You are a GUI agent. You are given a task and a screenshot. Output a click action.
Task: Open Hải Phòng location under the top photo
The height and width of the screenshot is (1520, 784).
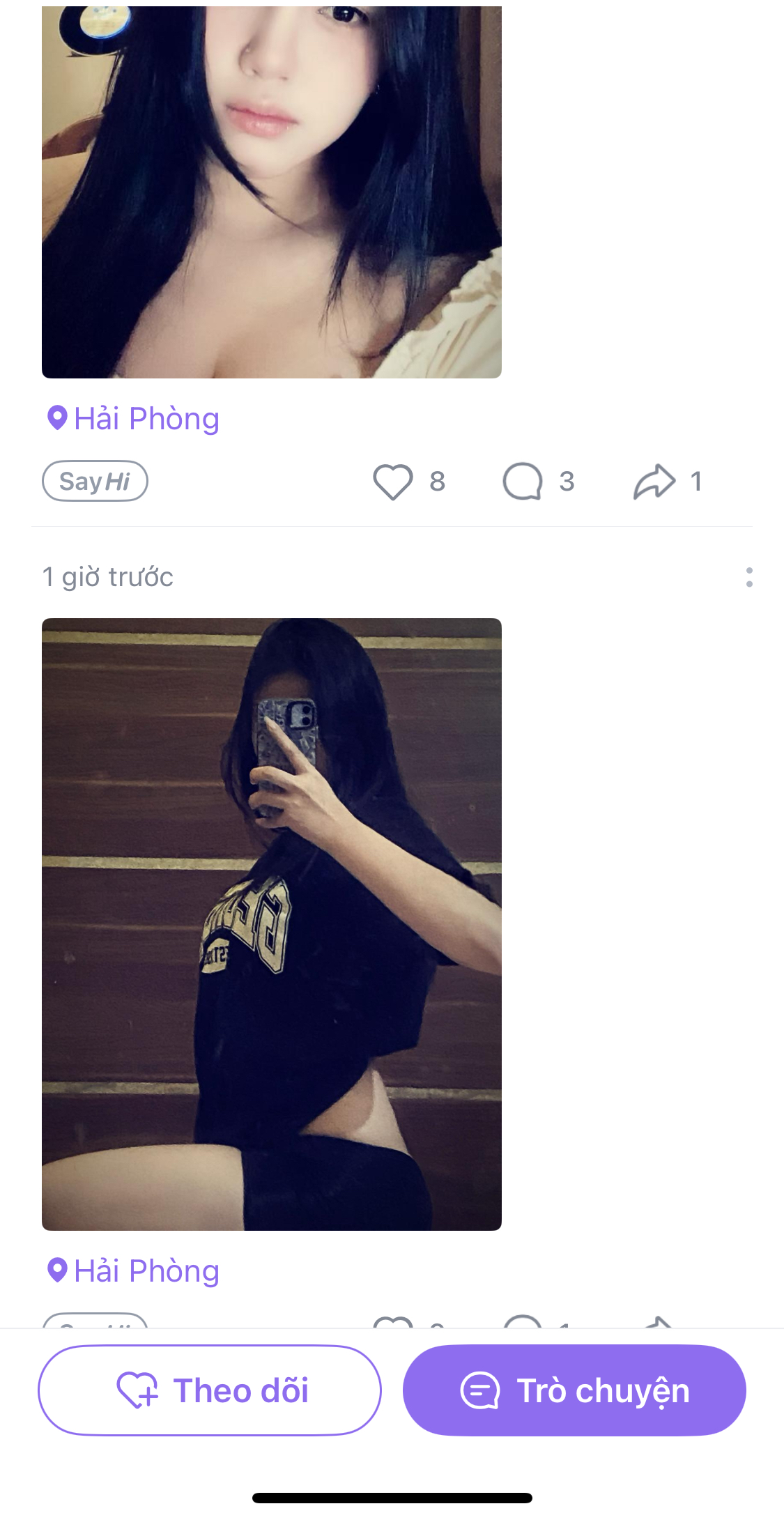pos(134,419)
